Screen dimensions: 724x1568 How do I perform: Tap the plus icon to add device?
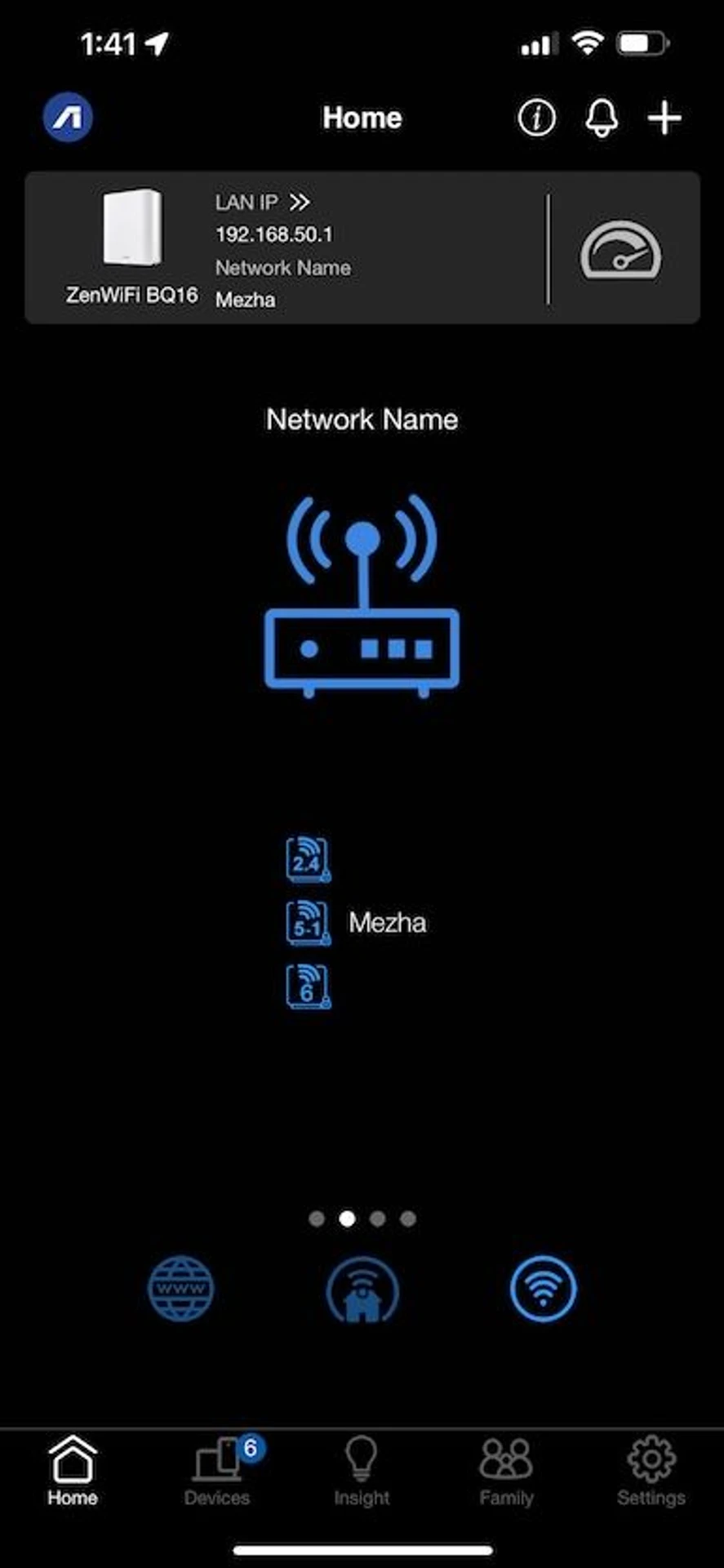point(664,118)
